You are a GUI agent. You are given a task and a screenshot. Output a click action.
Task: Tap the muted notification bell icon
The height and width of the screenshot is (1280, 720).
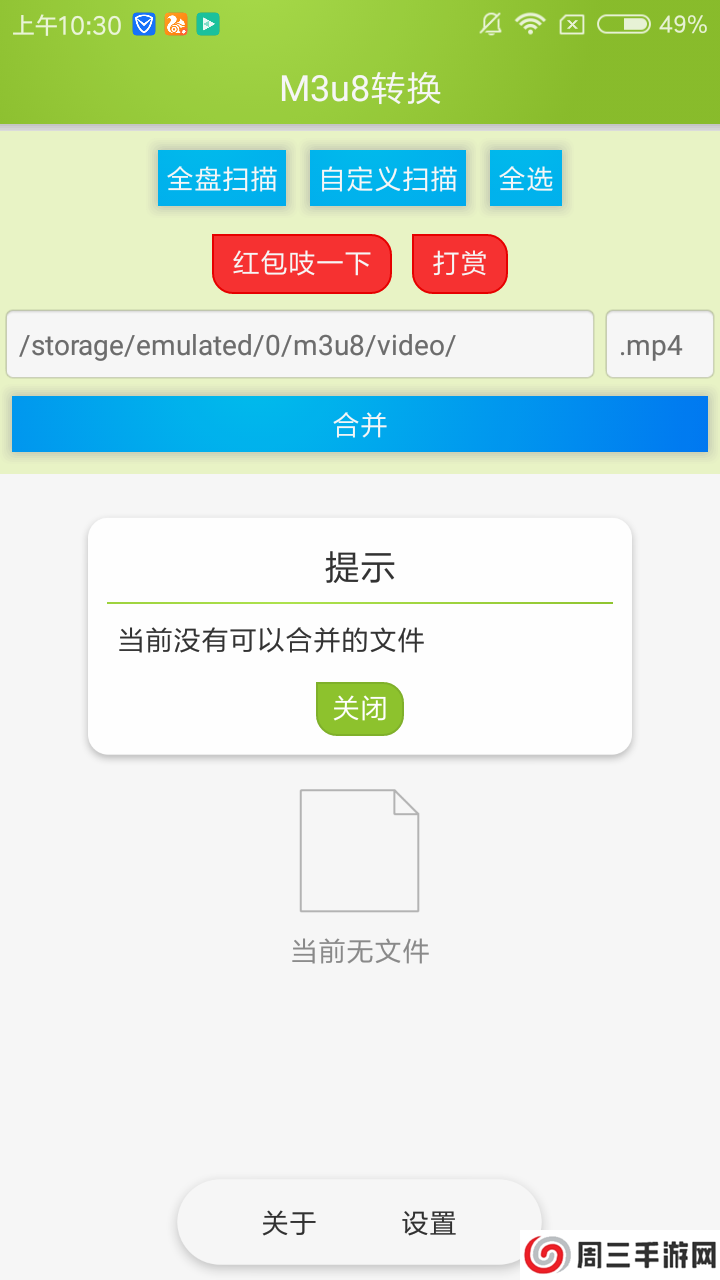tap(491, 24)
